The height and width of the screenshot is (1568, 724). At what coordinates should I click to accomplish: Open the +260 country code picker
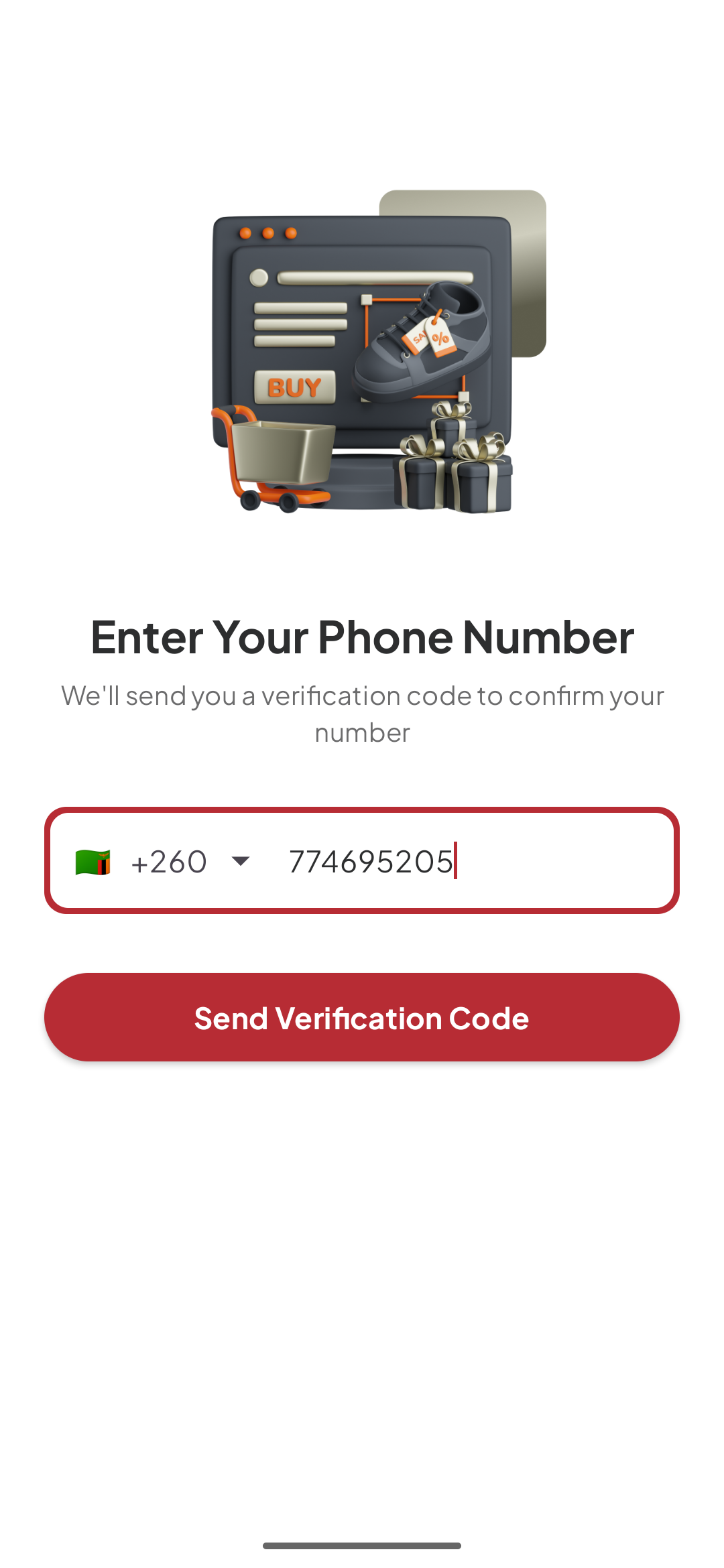click(164, 862)
